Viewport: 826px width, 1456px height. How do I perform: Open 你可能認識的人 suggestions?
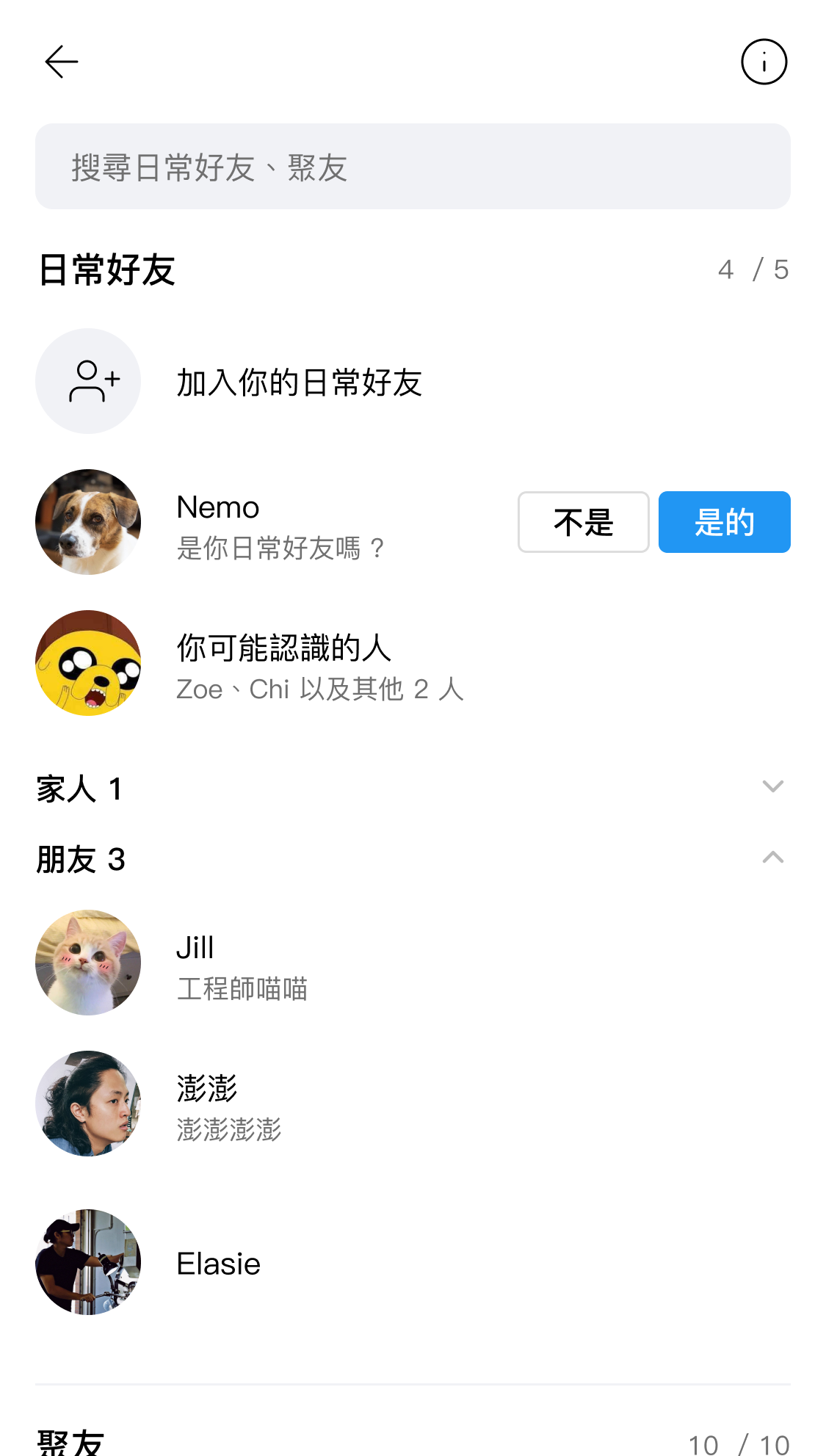(320, 664)
